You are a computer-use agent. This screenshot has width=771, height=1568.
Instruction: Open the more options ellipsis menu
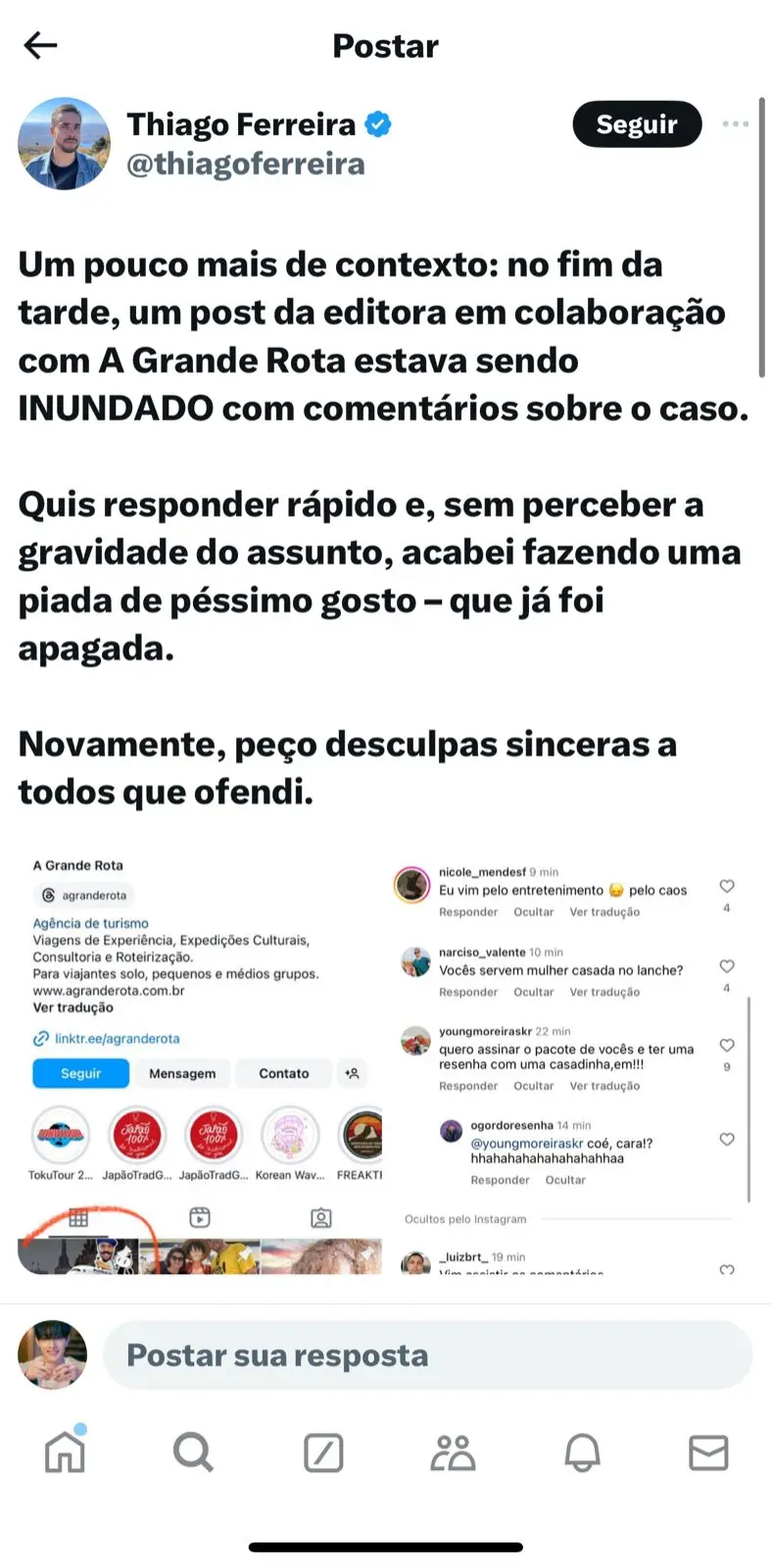coord(735,124)
